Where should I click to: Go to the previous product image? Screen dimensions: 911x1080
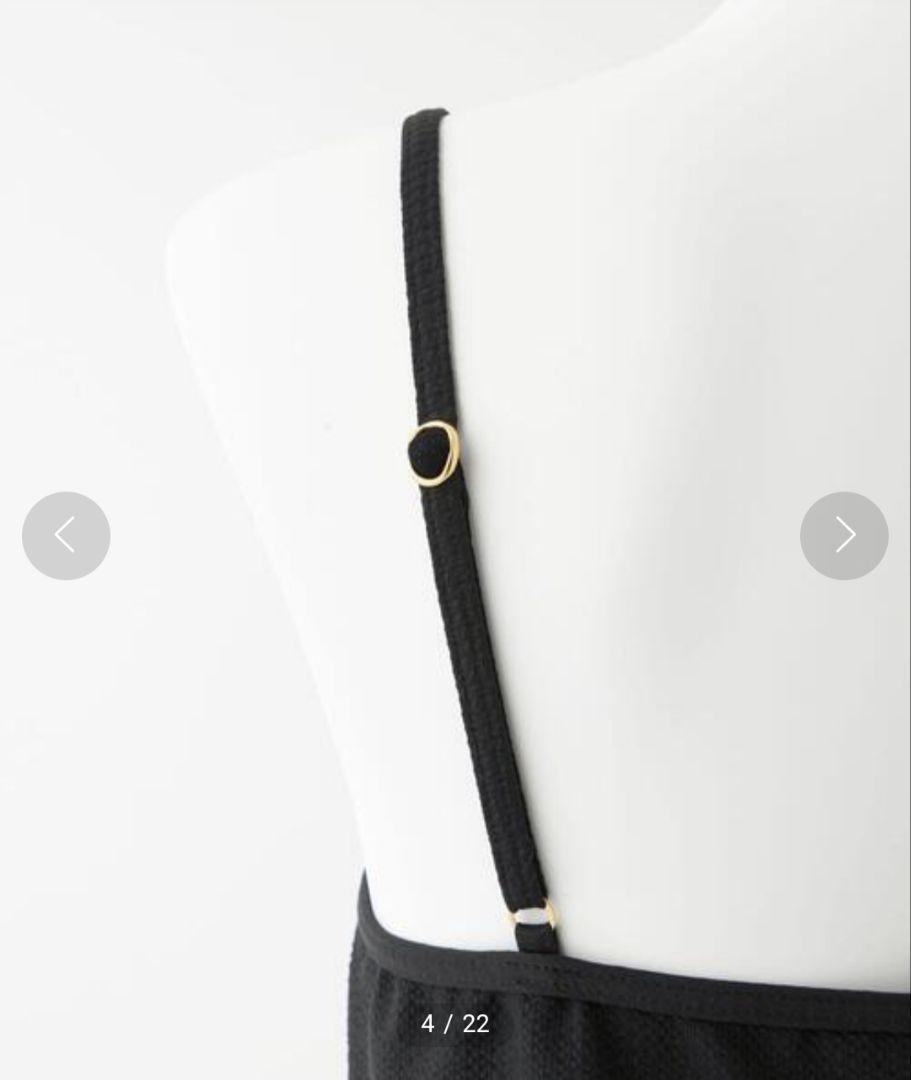[66, 535]
